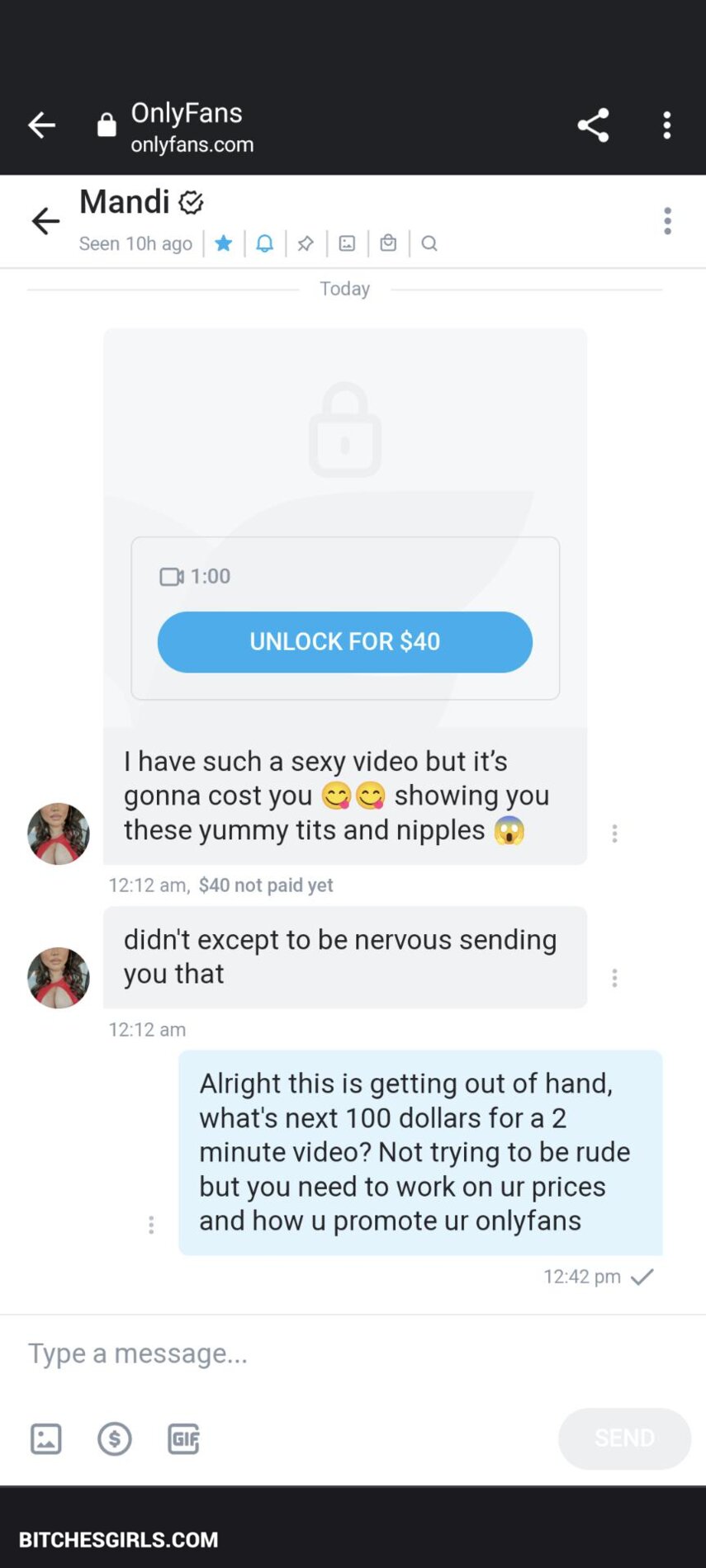Tap the SEND button
The height and width of the screenshot is (1568, 706).
(x=624, y=1438)
